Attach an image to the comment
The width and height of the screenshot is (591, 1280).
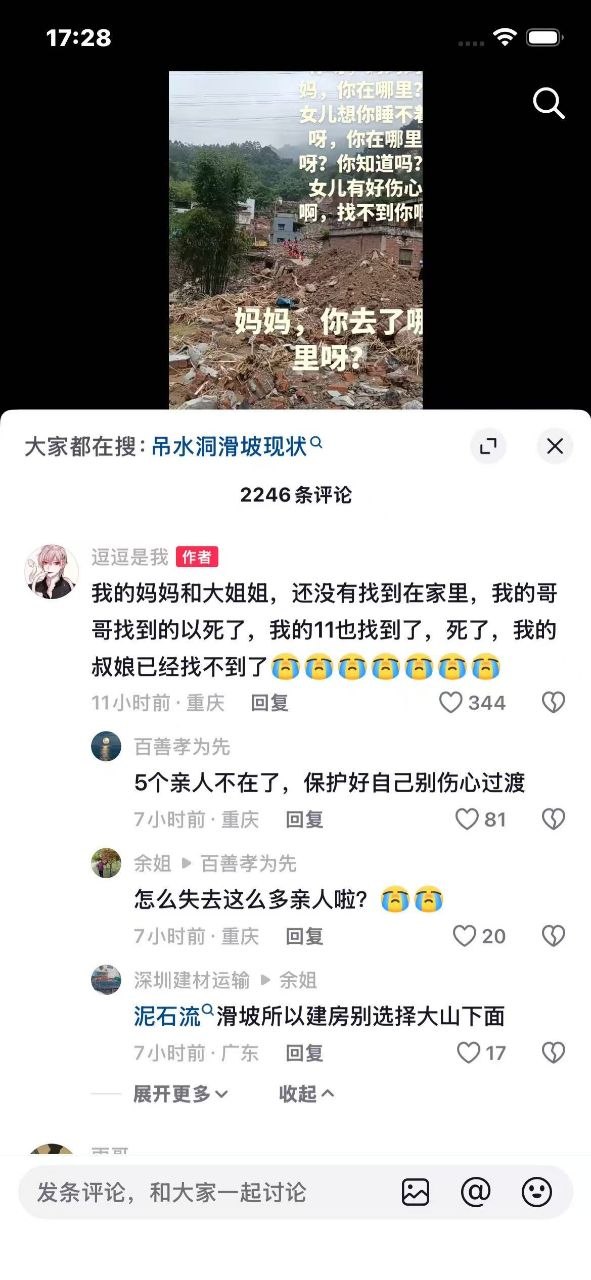pos(415,1192)
